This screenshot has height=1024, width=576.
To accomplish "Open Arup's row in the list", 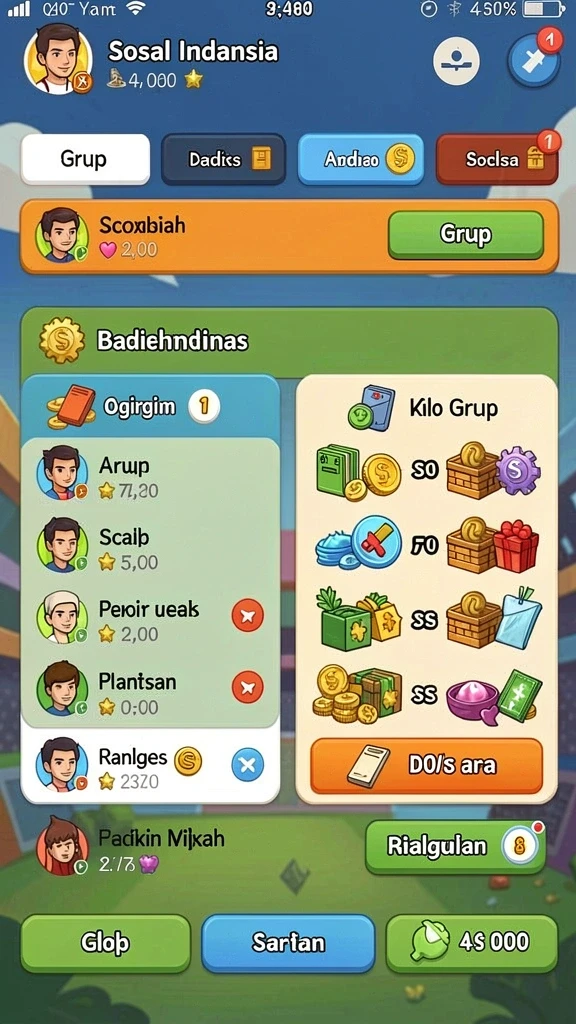I will [150, 475].
